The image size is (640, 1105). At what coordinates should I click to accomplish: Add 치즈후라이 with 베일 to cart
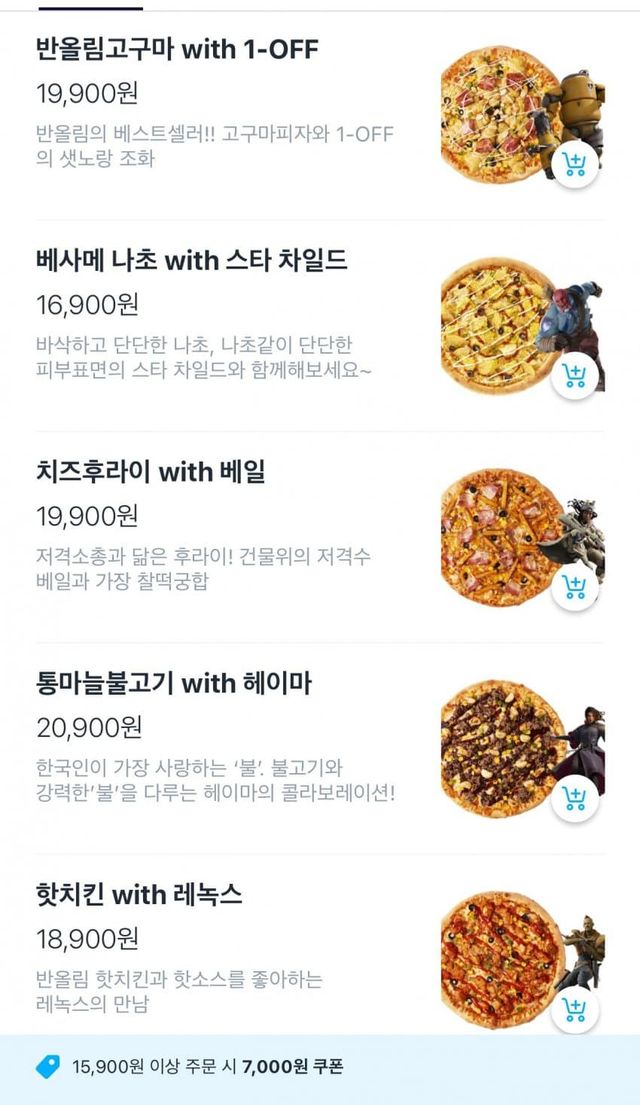pyautogui.click(x=574, y=586)
